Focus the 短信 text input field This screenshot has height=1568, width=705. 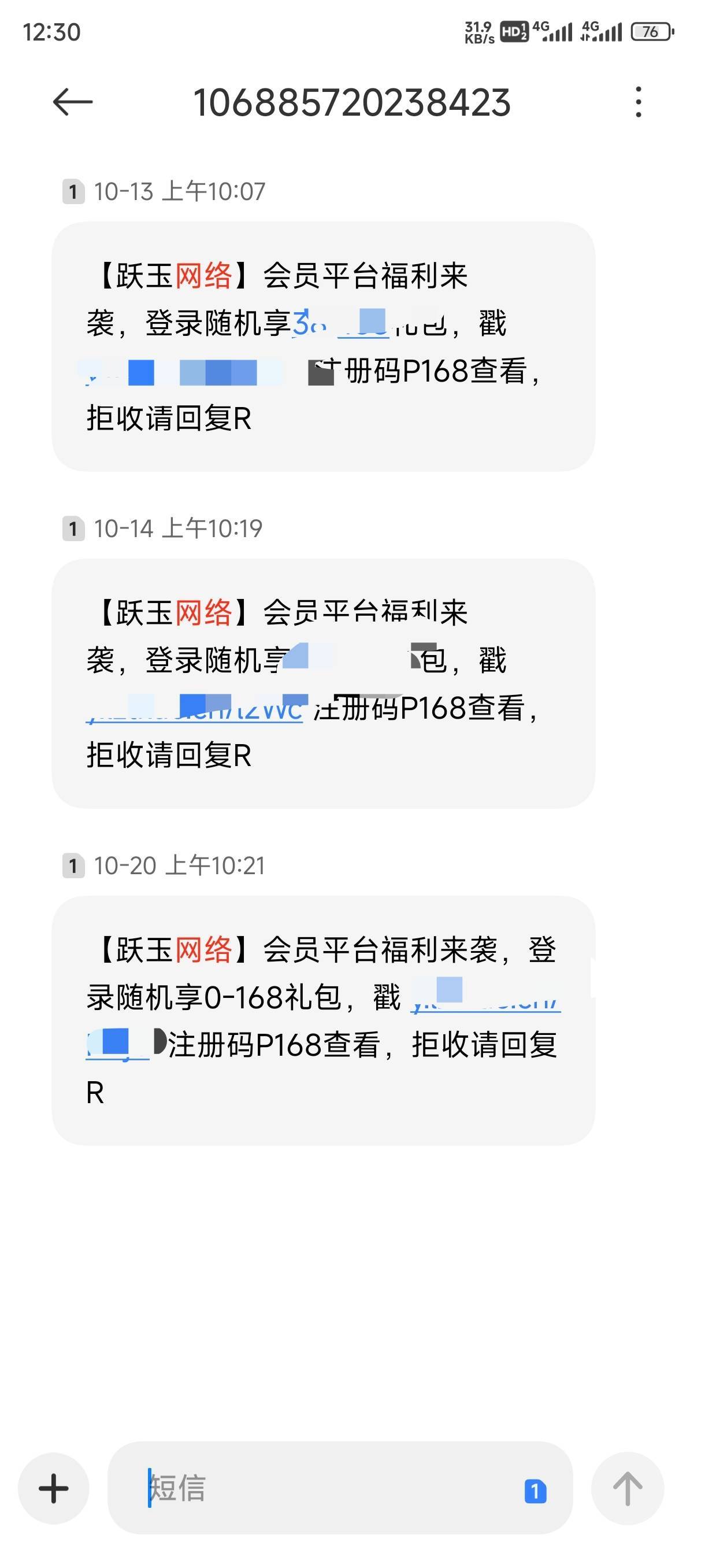click(328, 1488)
